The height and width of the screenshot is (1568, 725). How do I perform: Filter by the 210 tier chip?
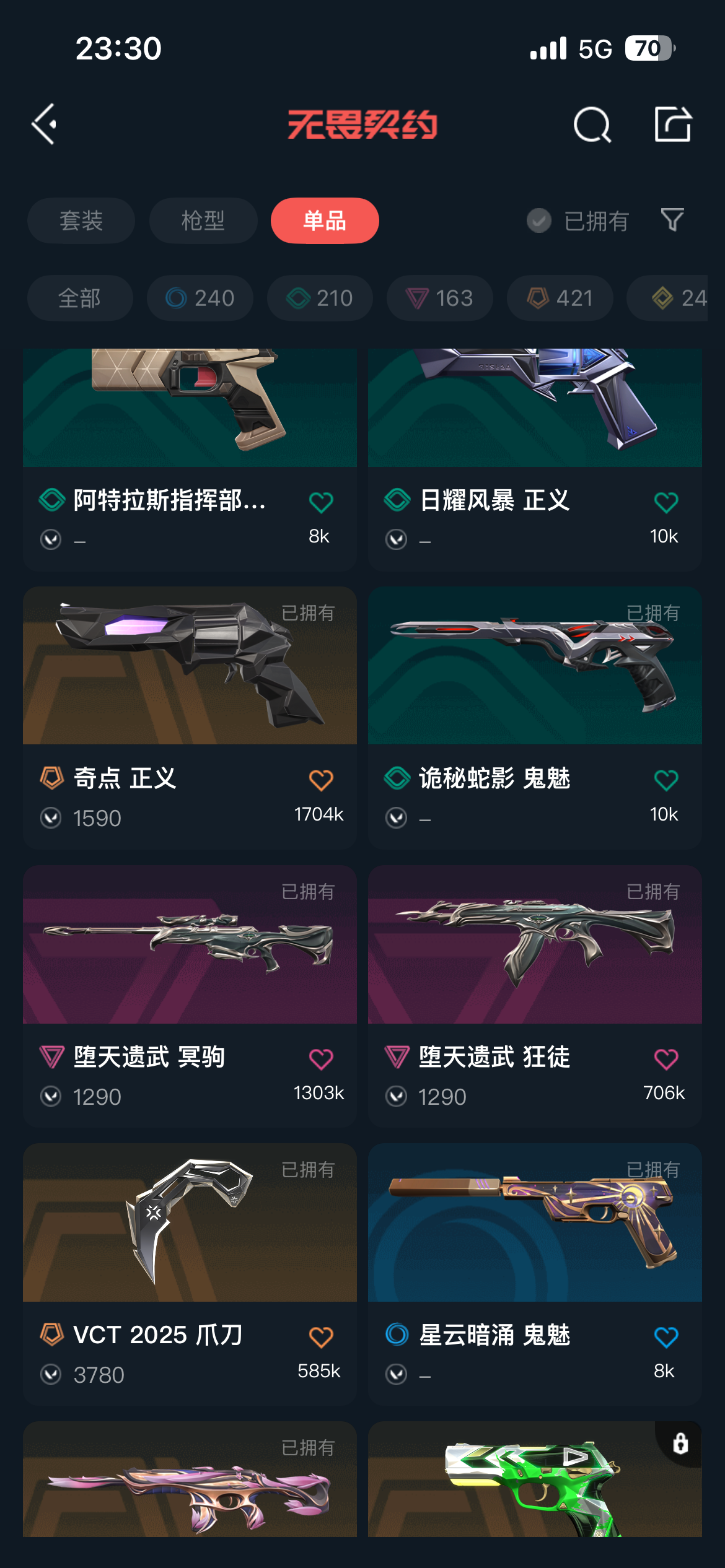(320, 298)
